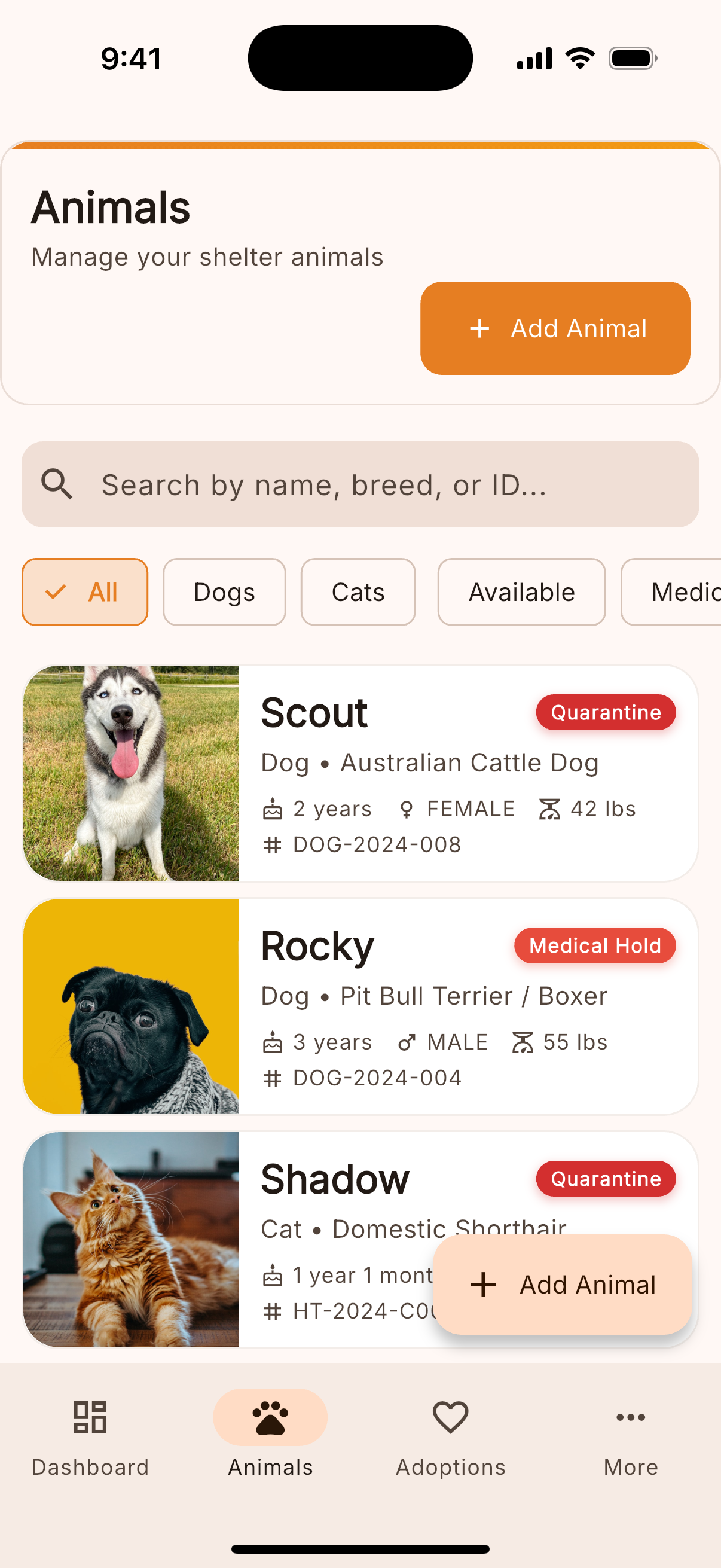Select the Animals paw icon in bottom navigation
Image resolution: width=721 pixels, height=1568 pixels.
(270, 1417)
